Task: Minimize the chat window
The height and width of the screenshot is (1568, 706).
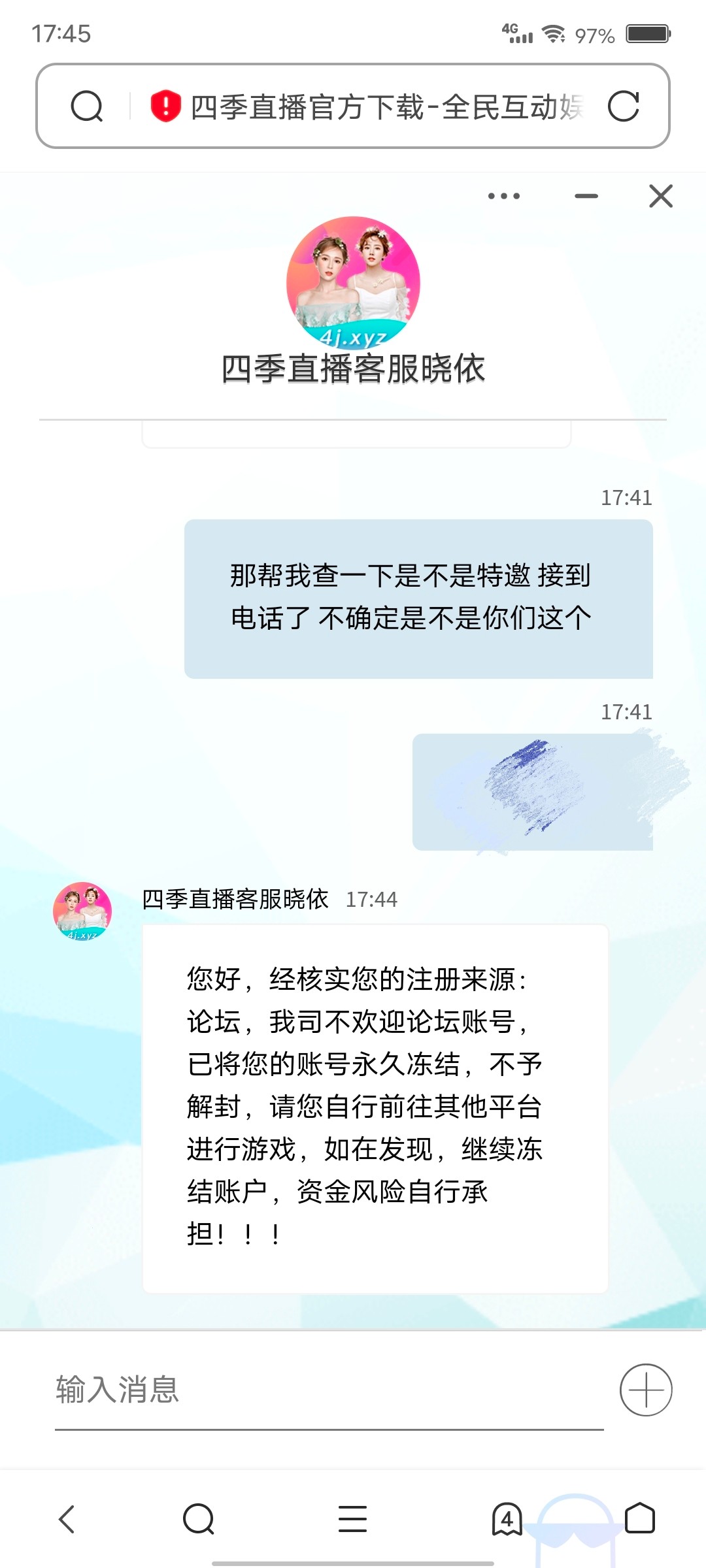Action: (x=585, y=196)
